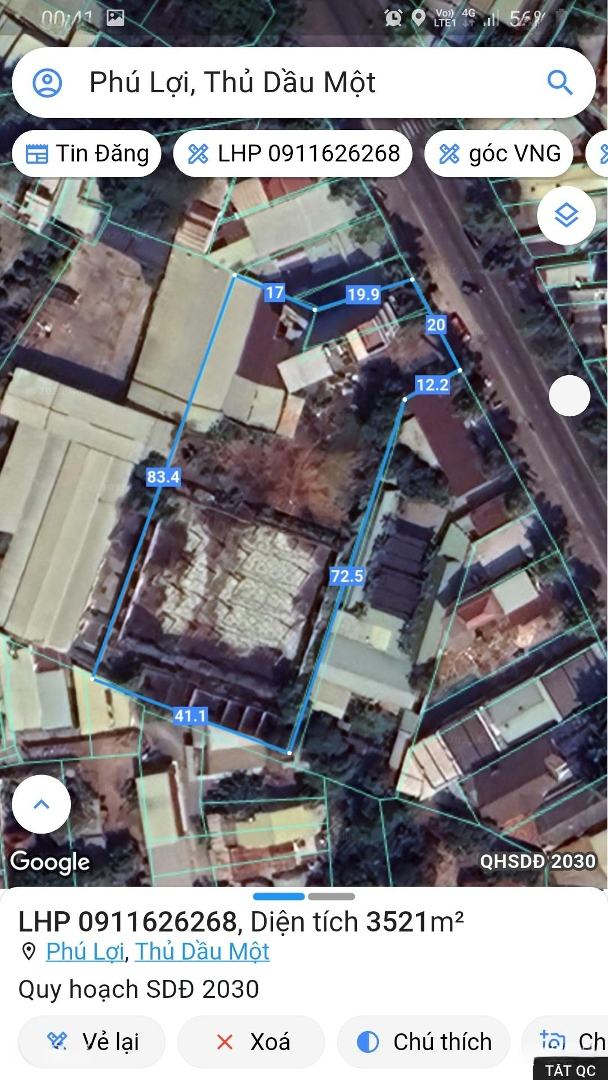608x1080 pixels.
Task: Select the LHP 0911626268 chip
Action: click(293, 153)
